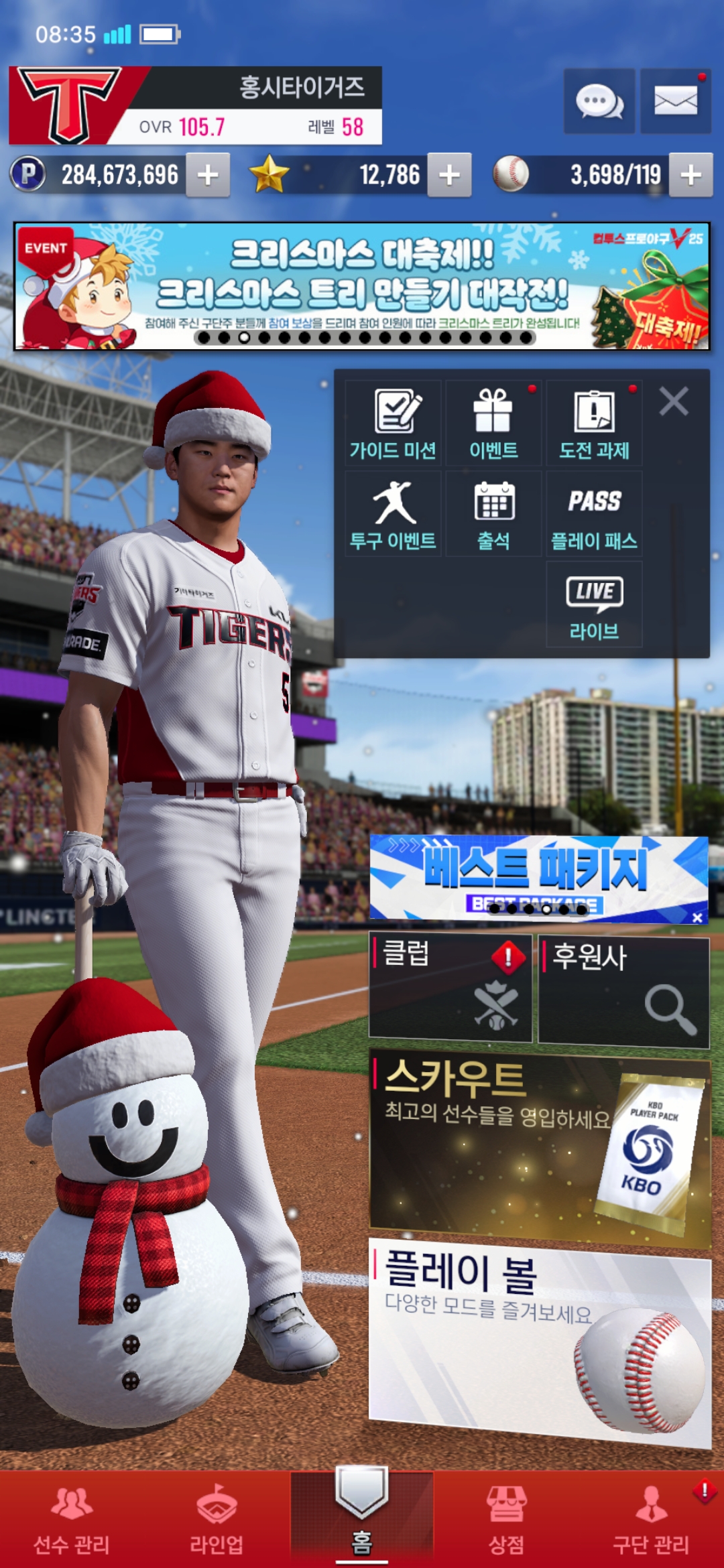Open 라이브 LIVE menu
The width and height of the screenshot is (724, 1568).
(x=594, y=604)
